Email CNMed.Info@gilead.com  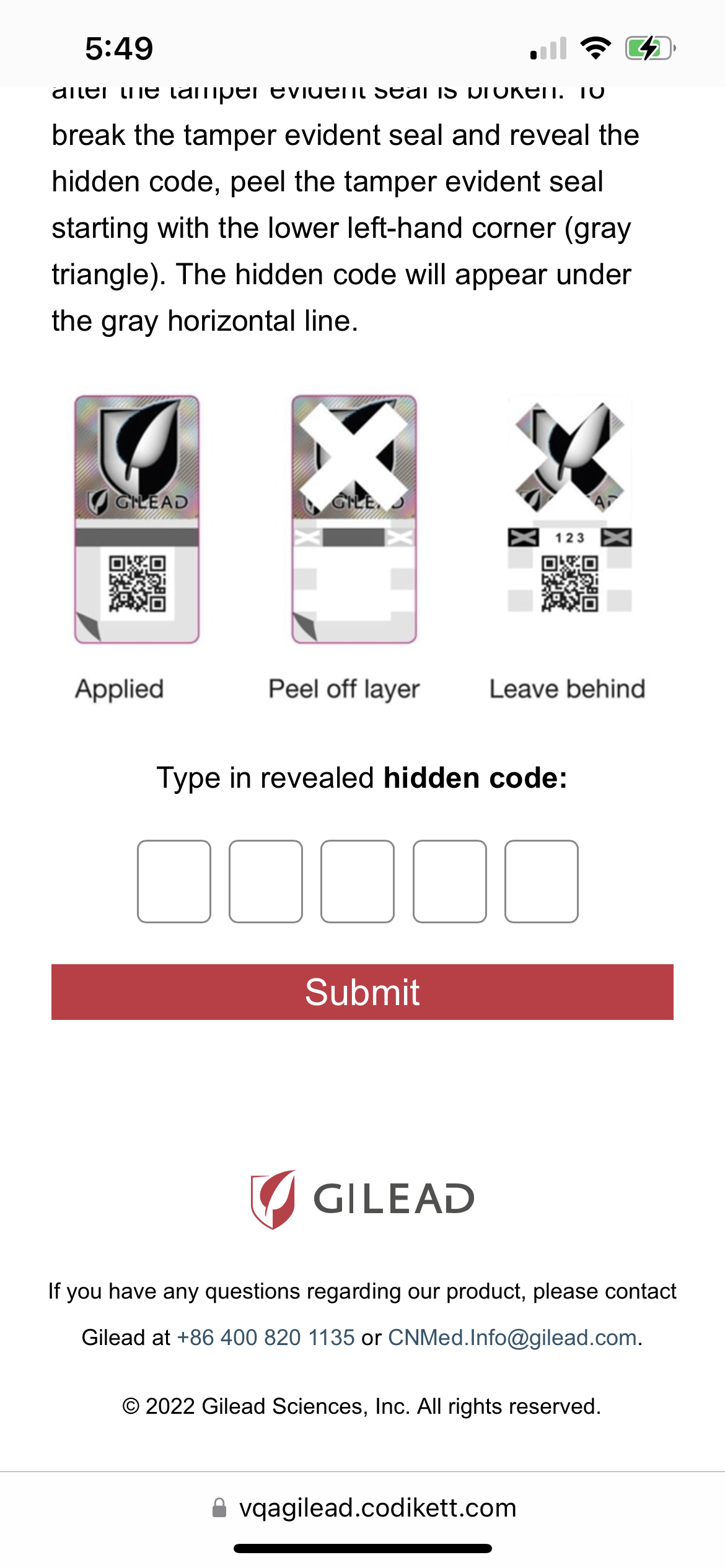(x=512, y=1338)
